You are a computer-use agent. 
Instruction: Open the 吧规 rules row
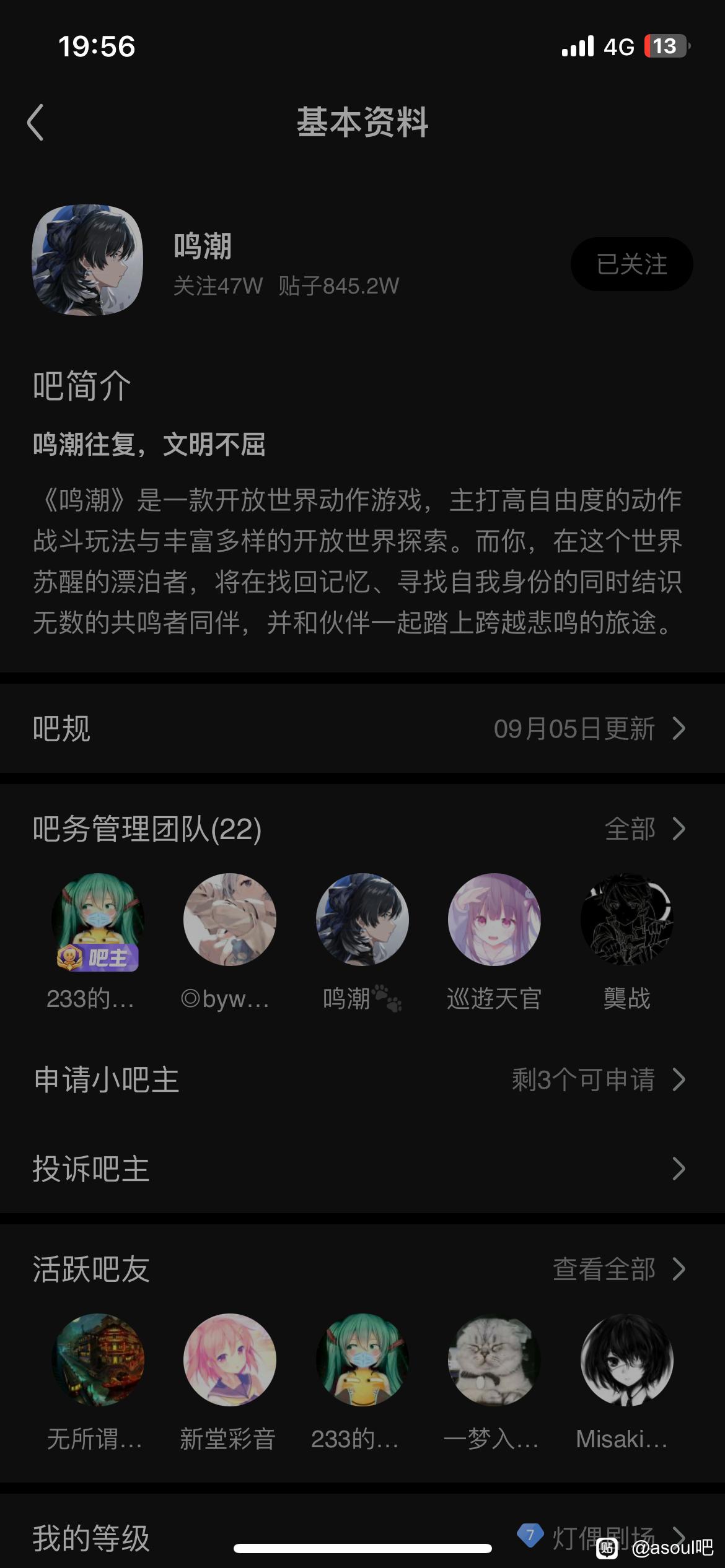[x=362, y=728]
